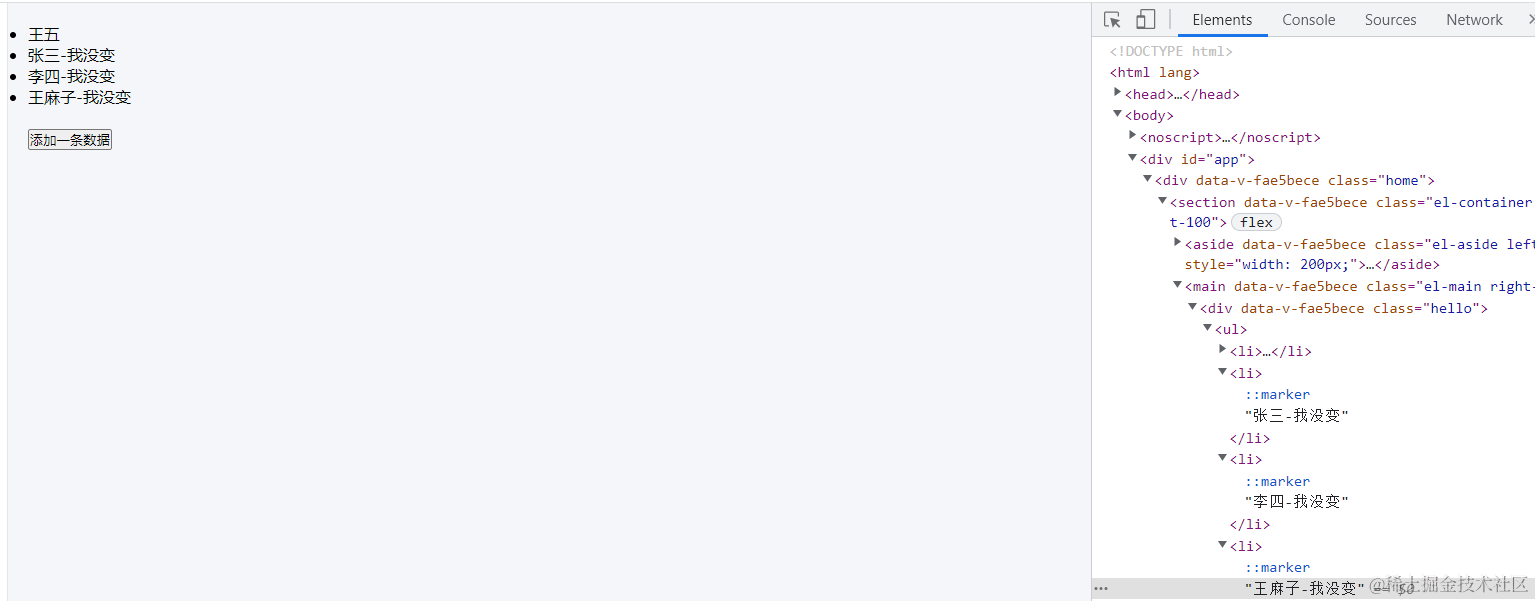
Task: Select the Elements tab
Action: coord(1222,20)
